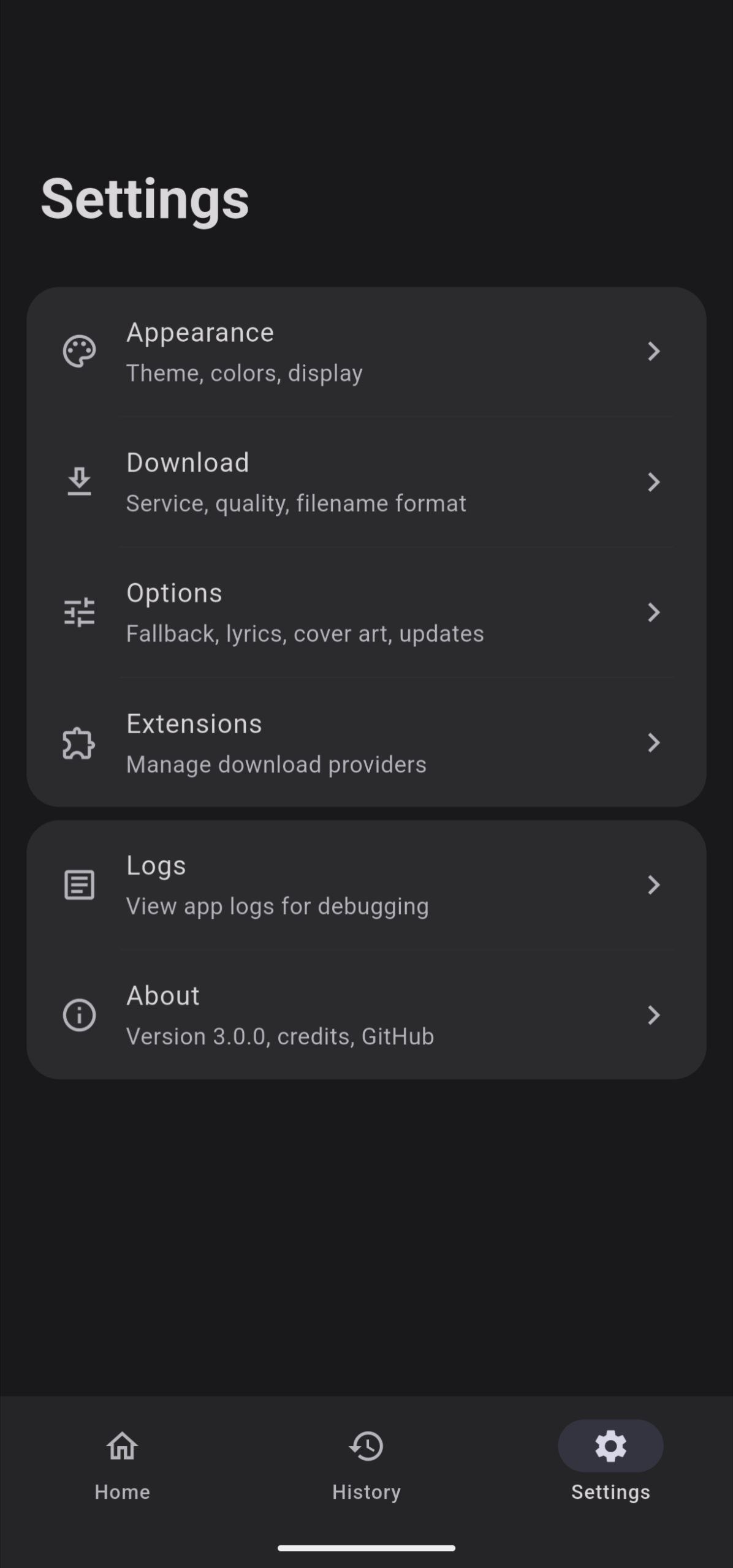Go to Options for fallback and lyrics

pos(366,612)
